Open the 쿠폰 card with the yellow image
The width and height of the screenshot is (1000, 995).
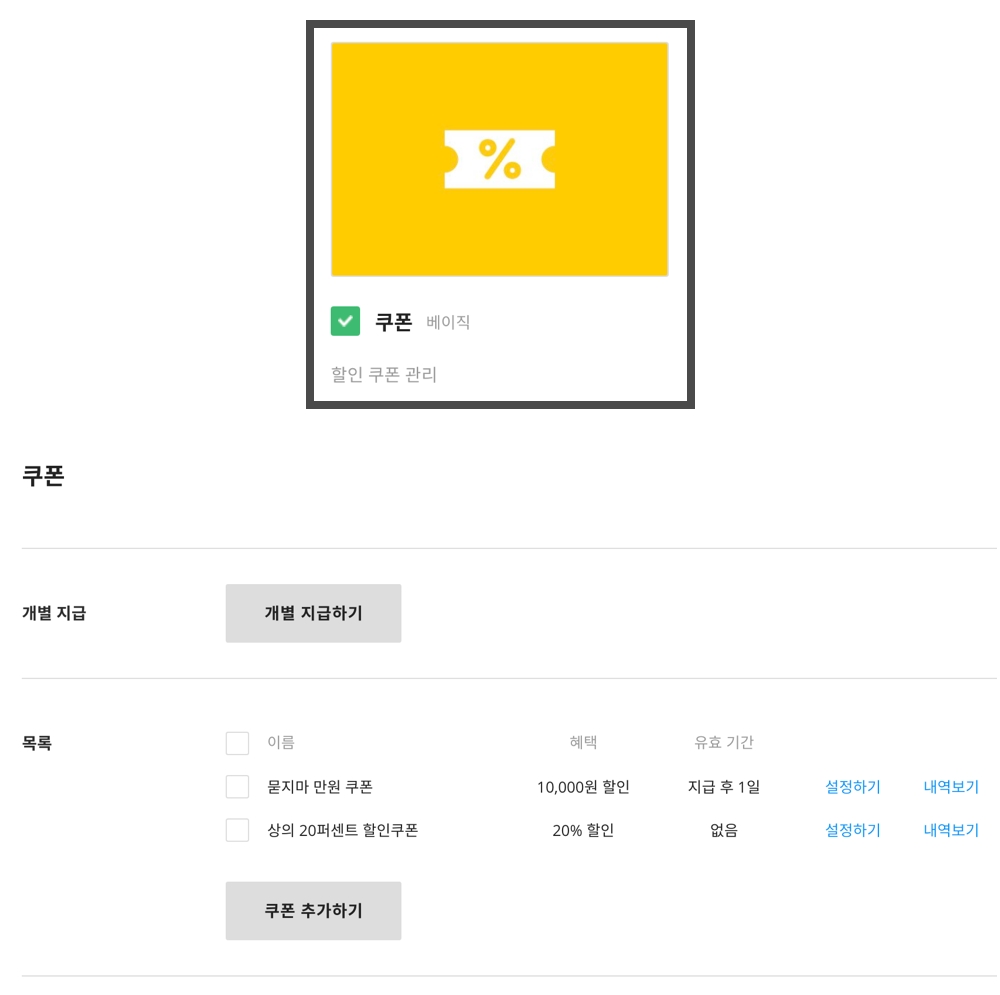tap(499, 160)
